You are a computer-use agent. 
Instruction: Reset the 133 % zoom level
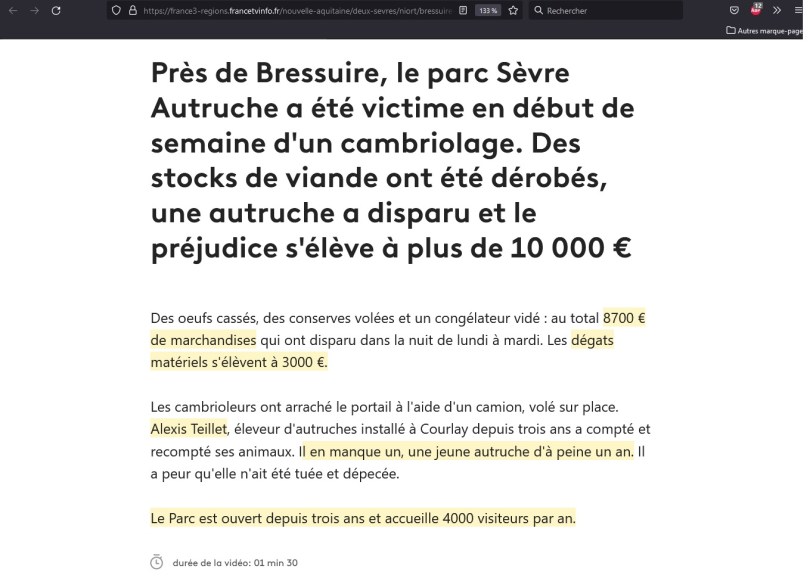(x=488, y=10)
